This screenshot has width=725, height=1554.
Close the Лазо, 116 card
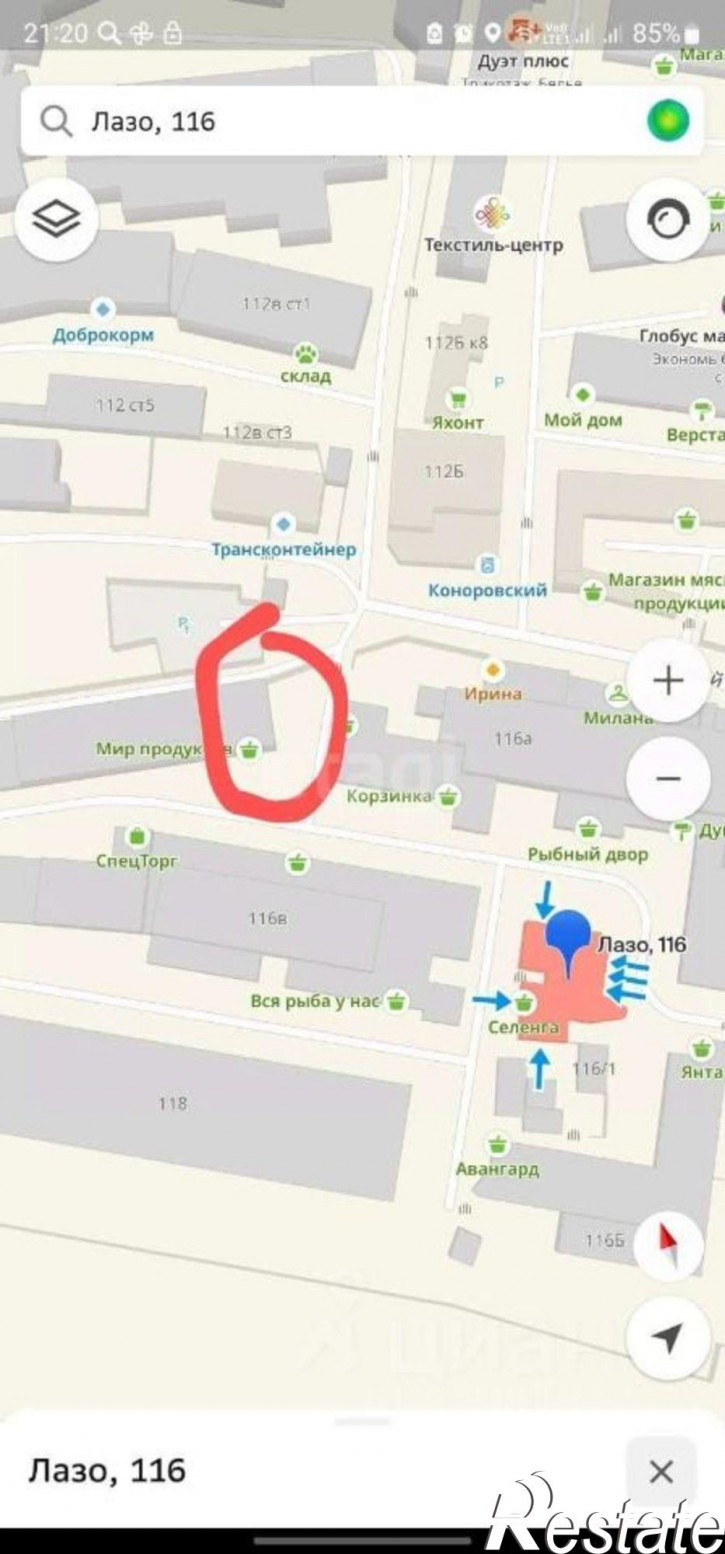pyautogui.click(x=660, y=1471)
